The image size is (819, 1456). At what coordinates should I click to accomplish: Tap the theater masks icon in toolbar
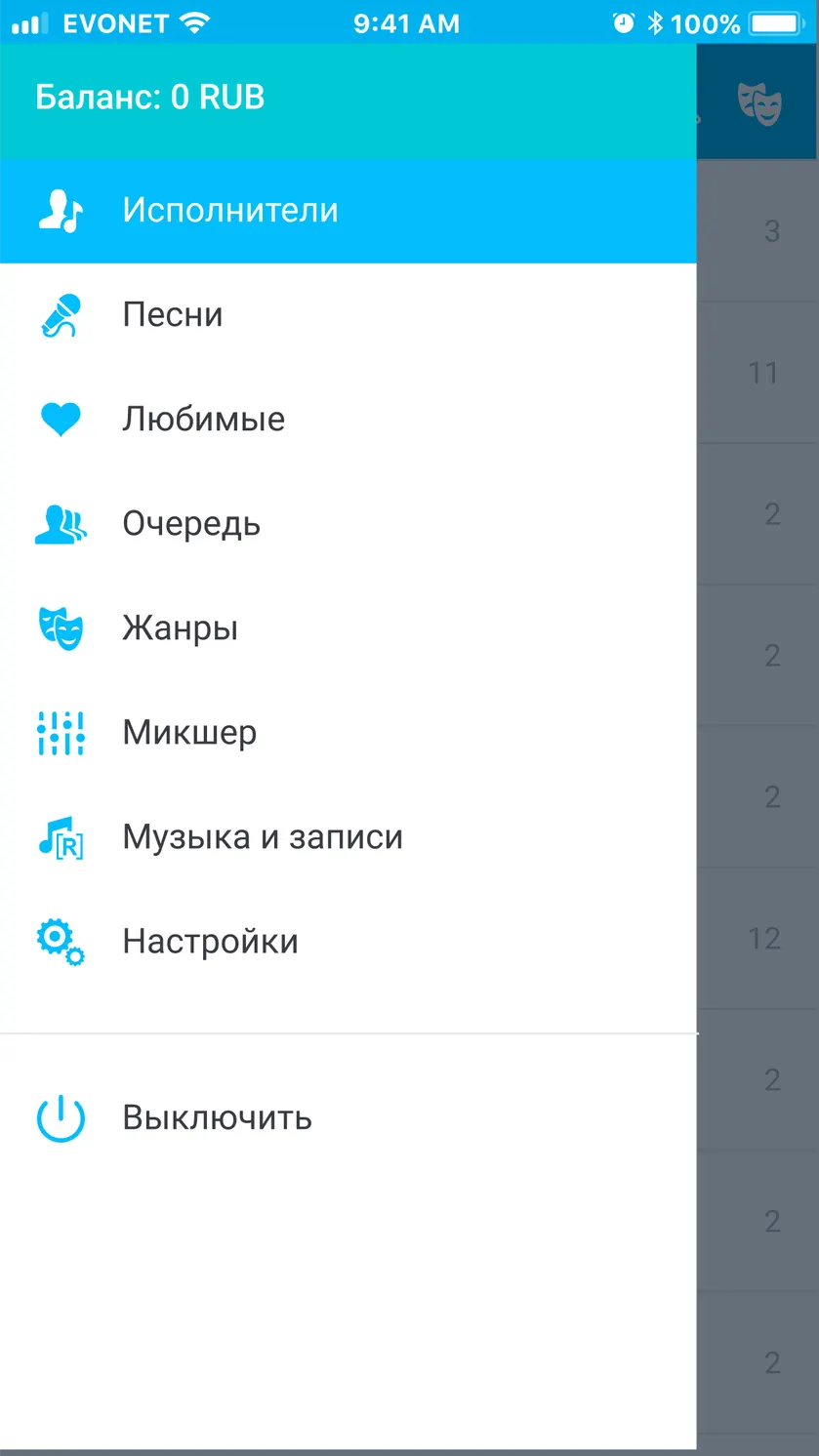tap(758, 102)
